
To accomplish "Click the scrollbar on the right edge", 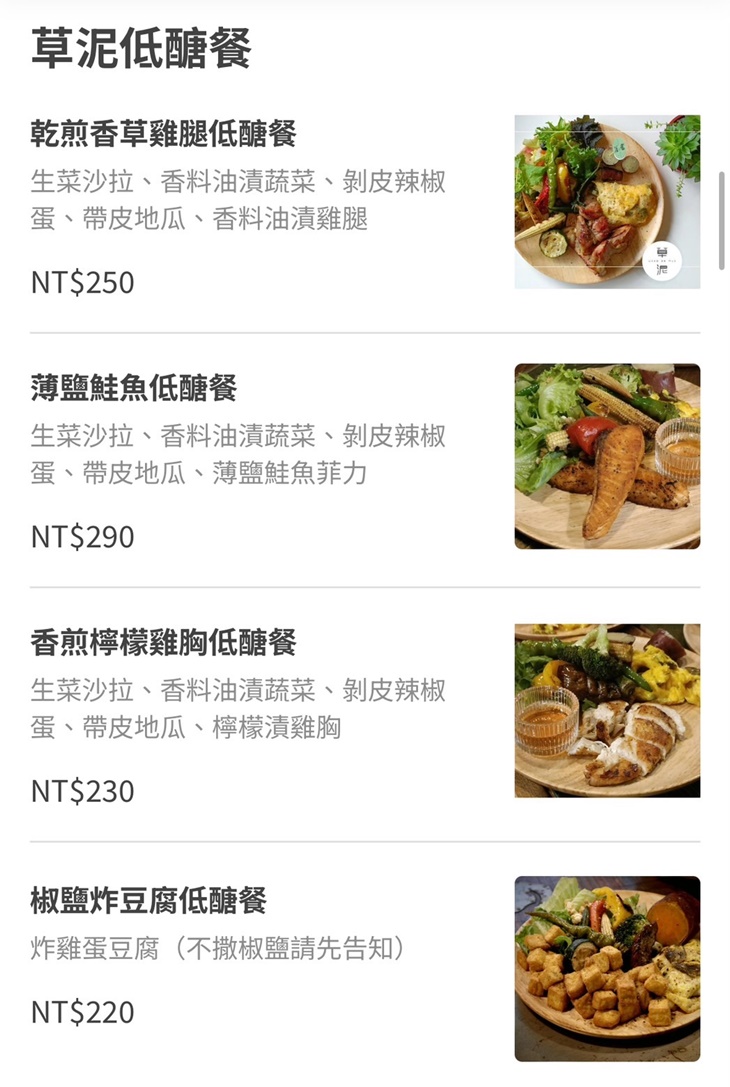I will 723,220.
